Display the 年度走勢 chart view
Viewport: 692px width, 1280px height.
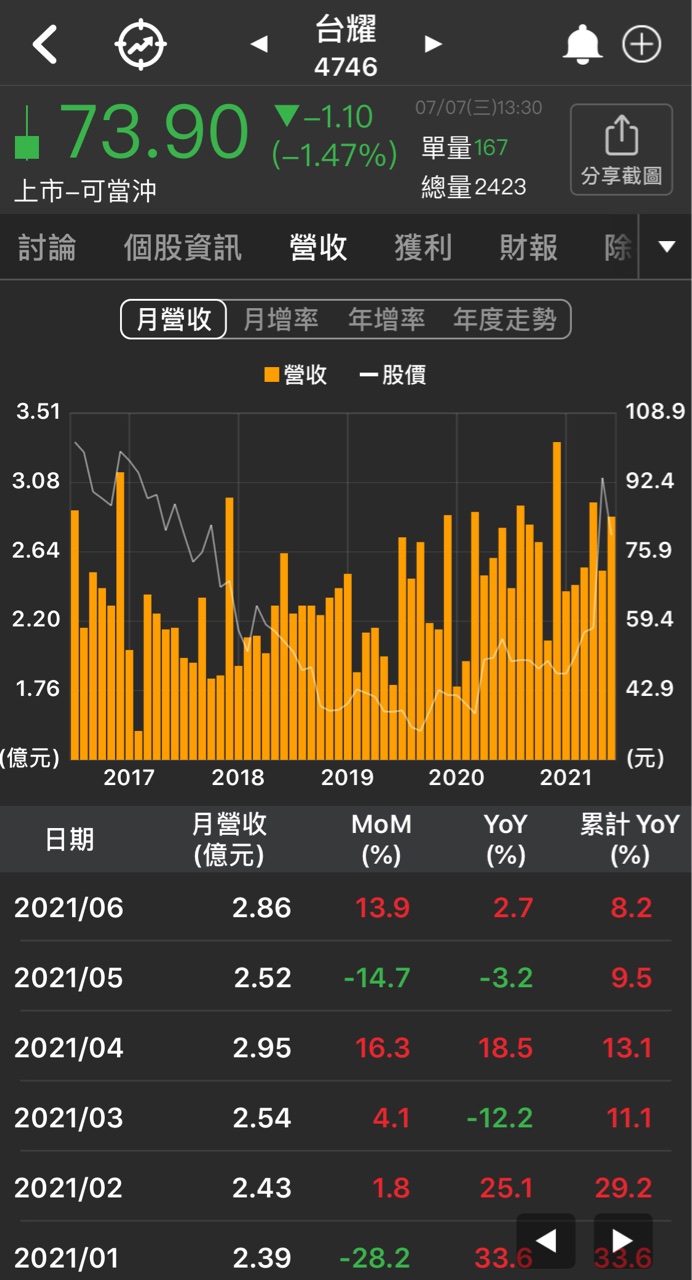coord(504,320)
